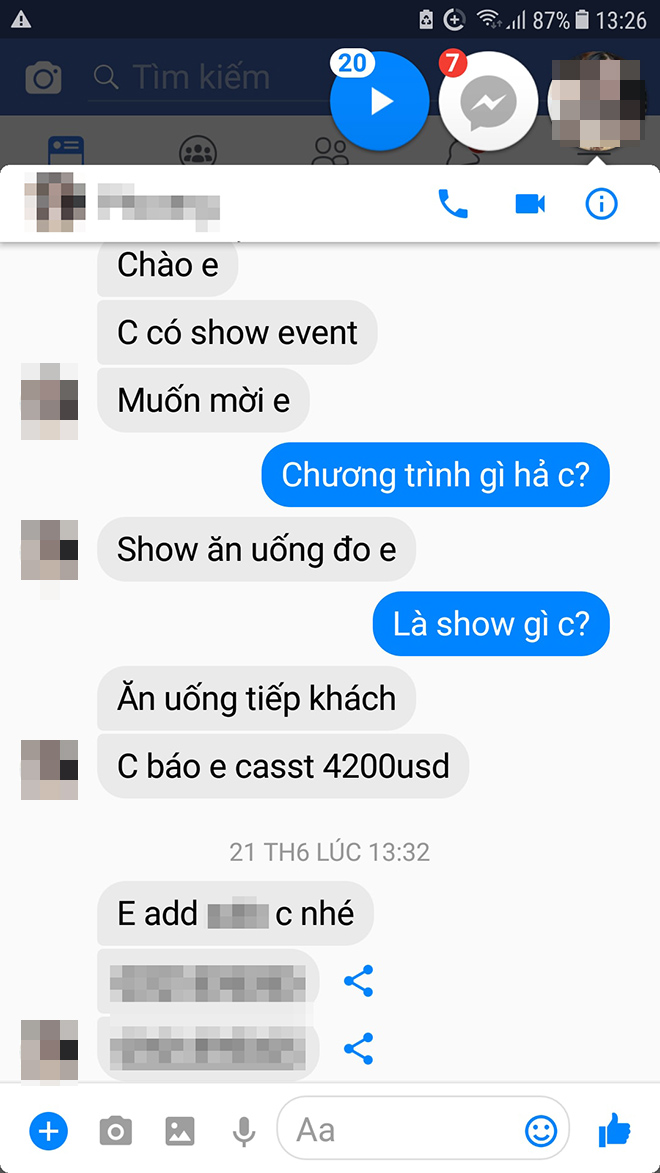The width and height of the screenshot is (660, 1173).
Task: Record a voice message with the microphone
Action: tap(243, 1131)
